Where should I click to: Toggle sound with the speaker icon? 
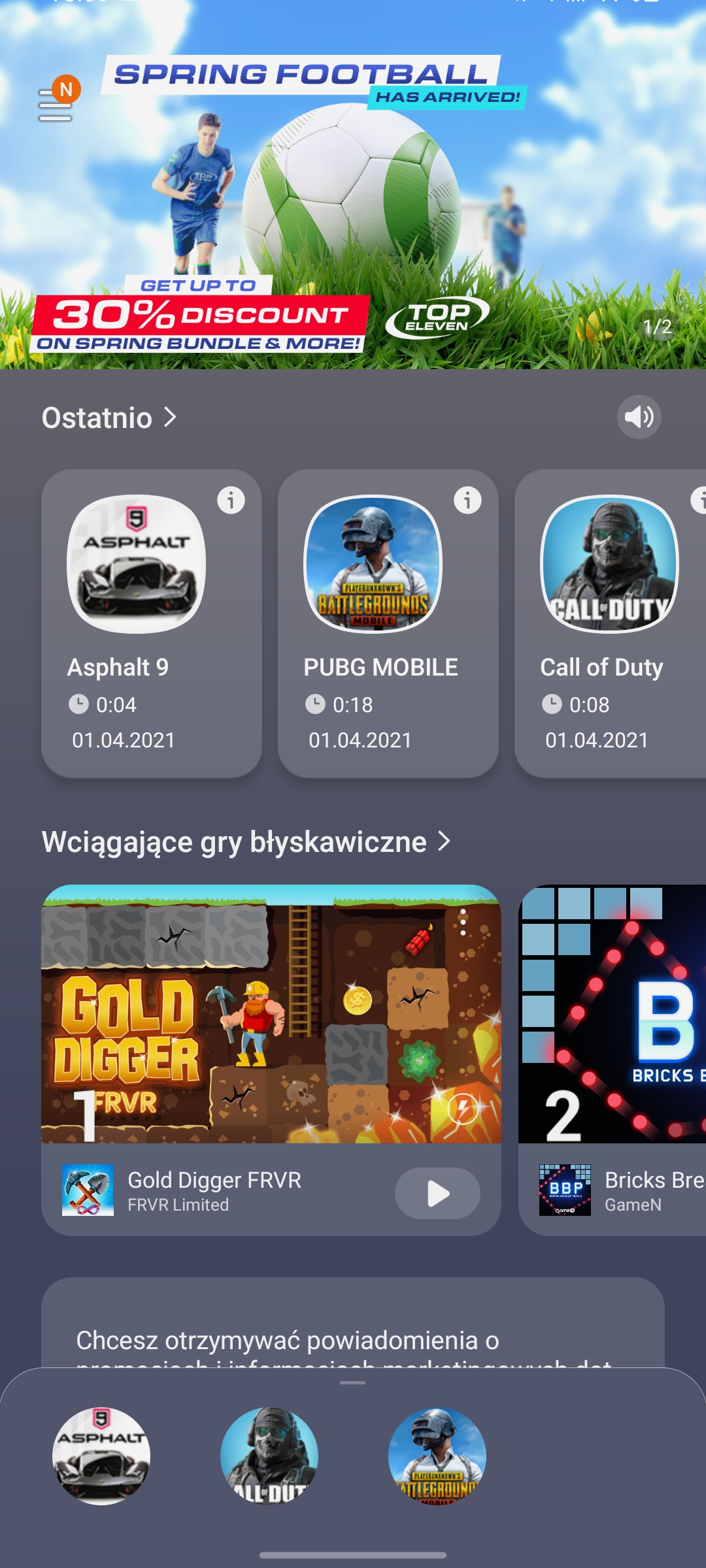639,417
